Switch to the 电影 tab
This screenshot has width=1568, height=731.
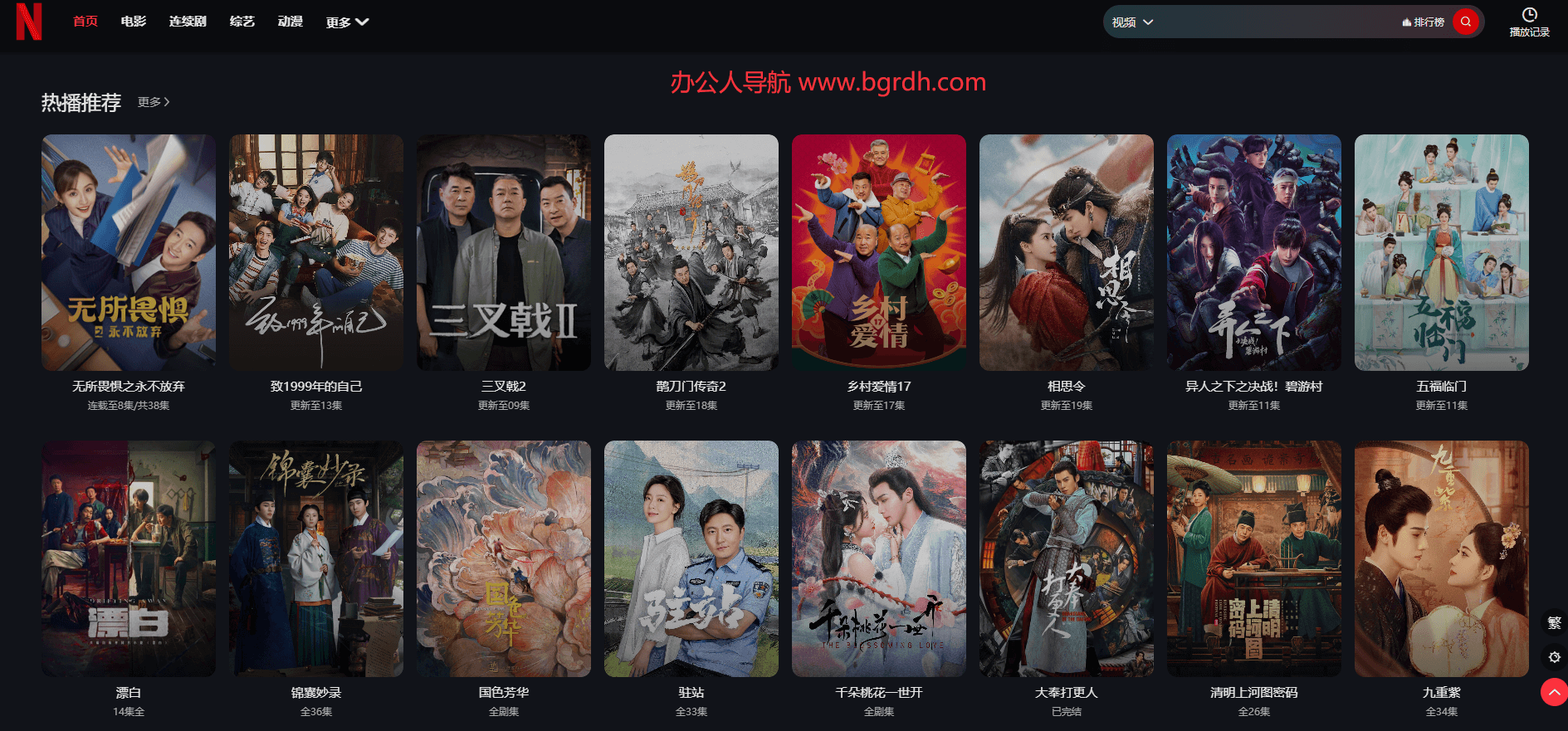click(133, 22)
